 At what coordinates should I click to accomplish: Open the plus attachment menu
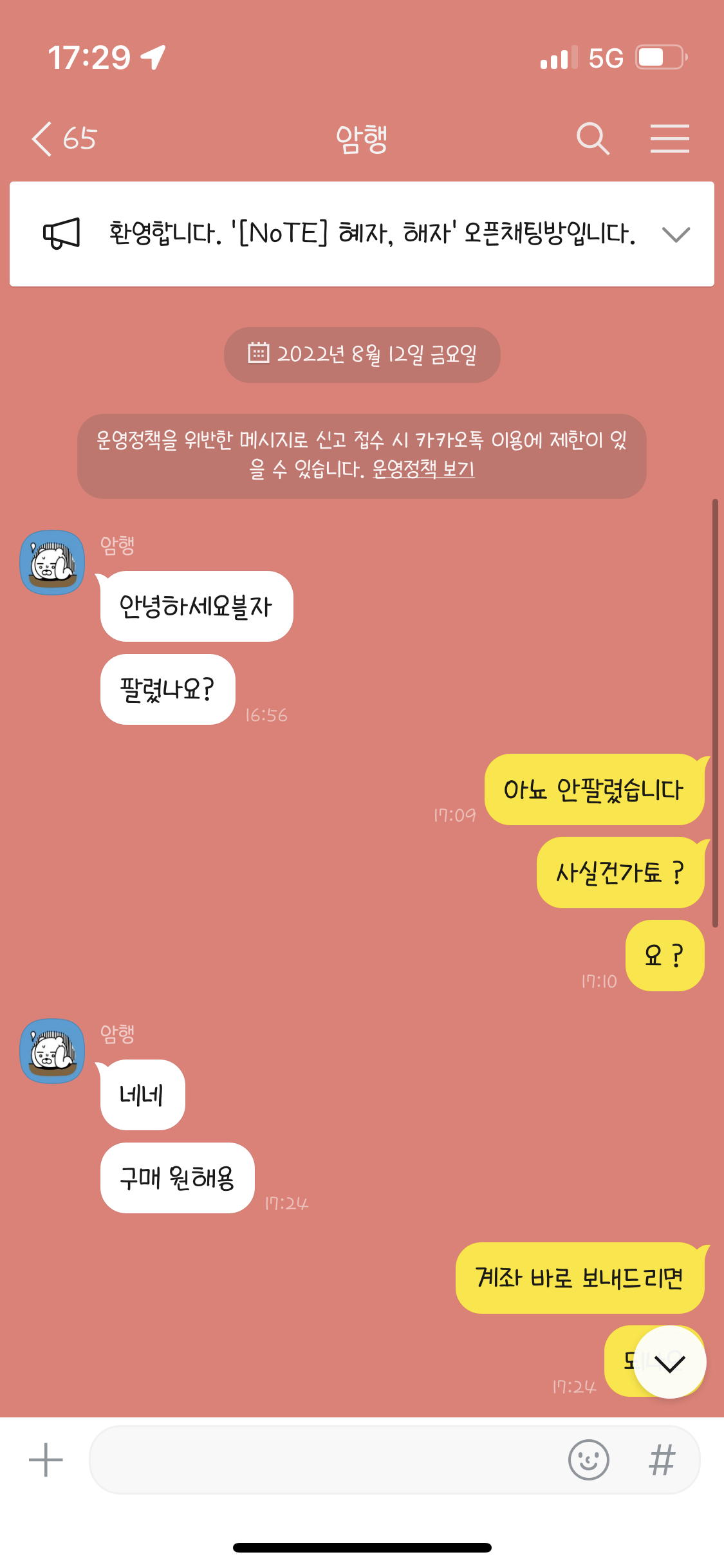pyautogui.click(x=46, y=1460)
